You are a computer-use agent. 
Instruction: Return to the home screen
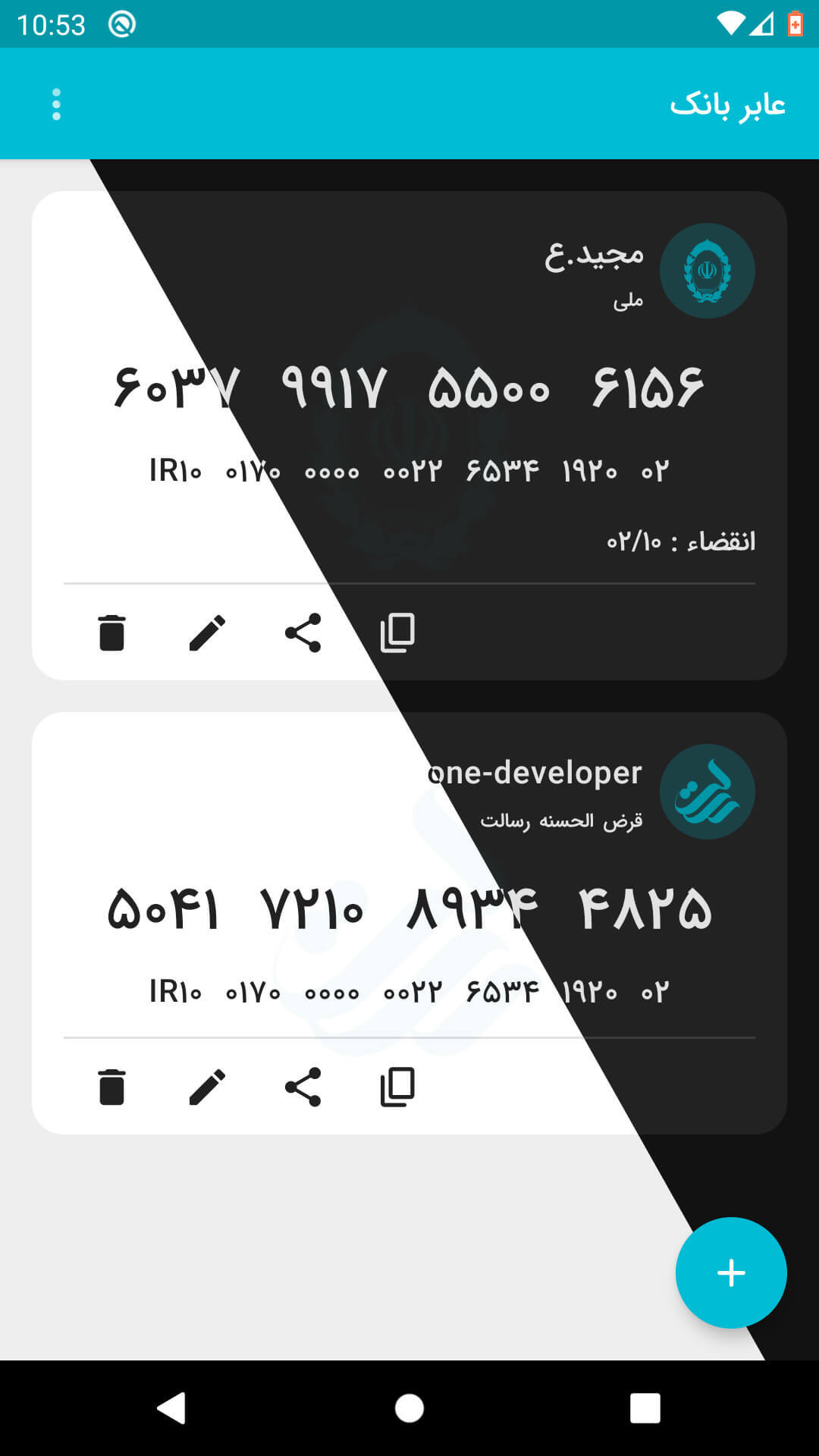pyautogui.click(x=409, y=1408)
